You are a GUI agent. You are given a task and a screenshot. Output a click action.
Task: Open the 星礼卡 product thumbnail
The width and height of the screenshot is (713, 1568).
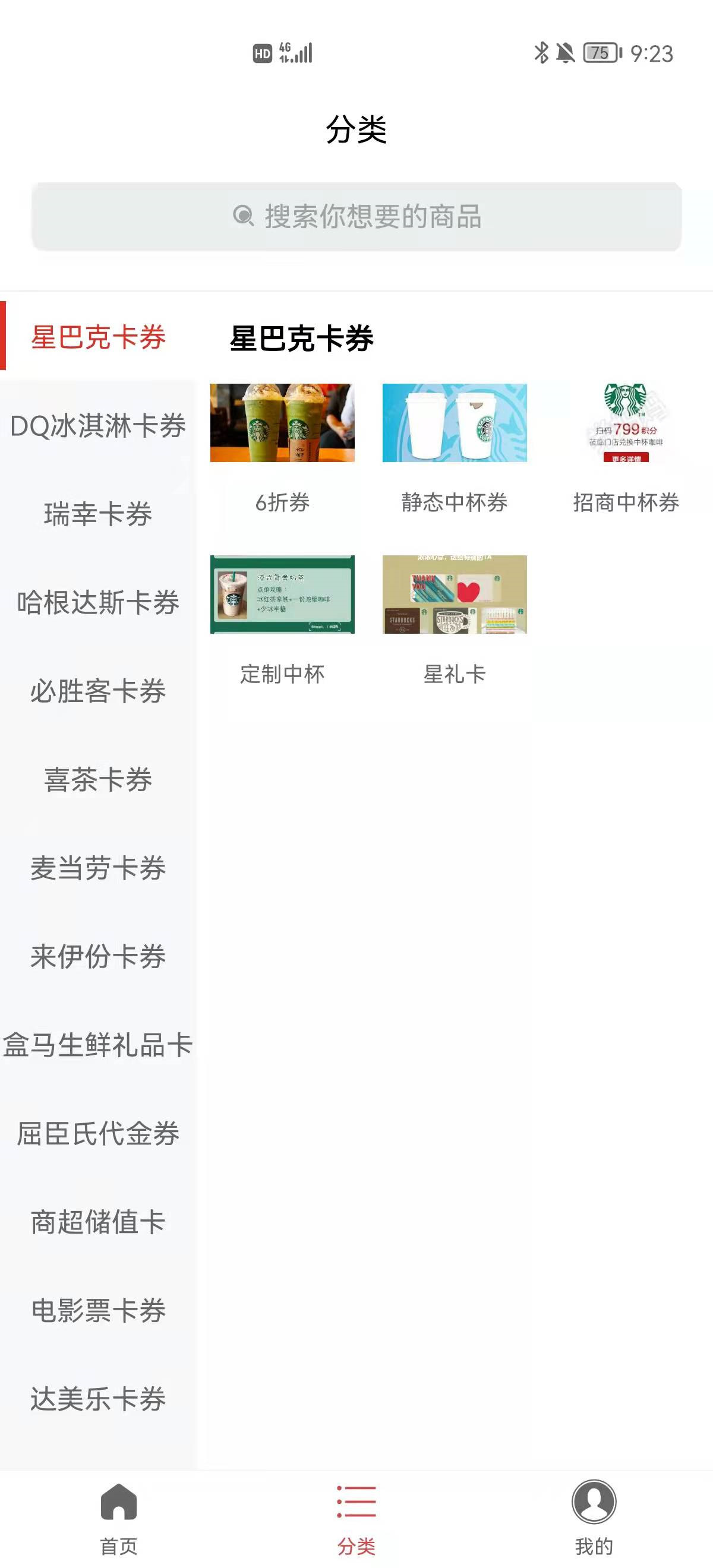click(x=455, y=593)
